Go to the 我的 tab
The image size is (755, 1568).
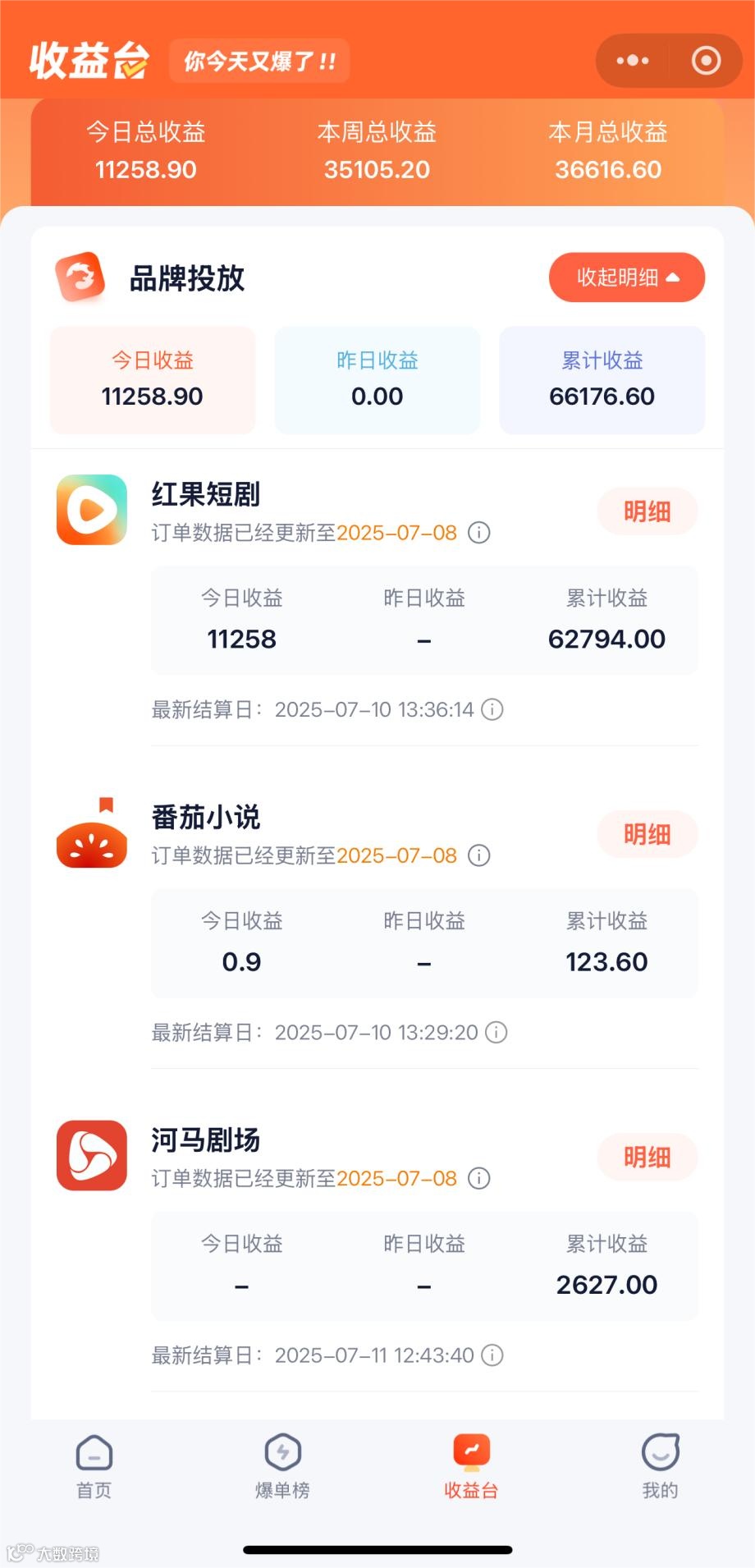pyautogui.click(x=660, y=1467)
